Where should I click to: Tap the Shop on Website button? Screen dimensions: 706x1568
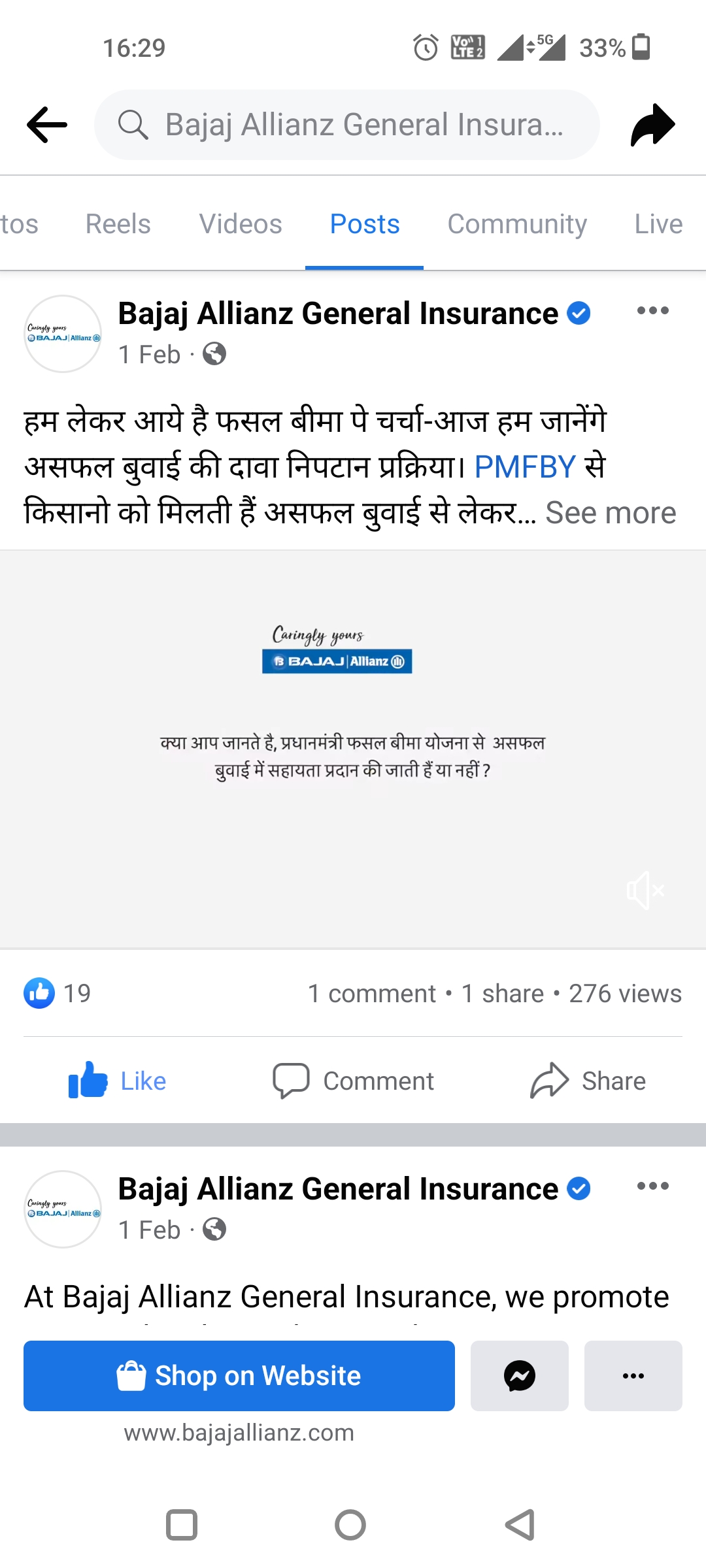[x=239, y=1375]
